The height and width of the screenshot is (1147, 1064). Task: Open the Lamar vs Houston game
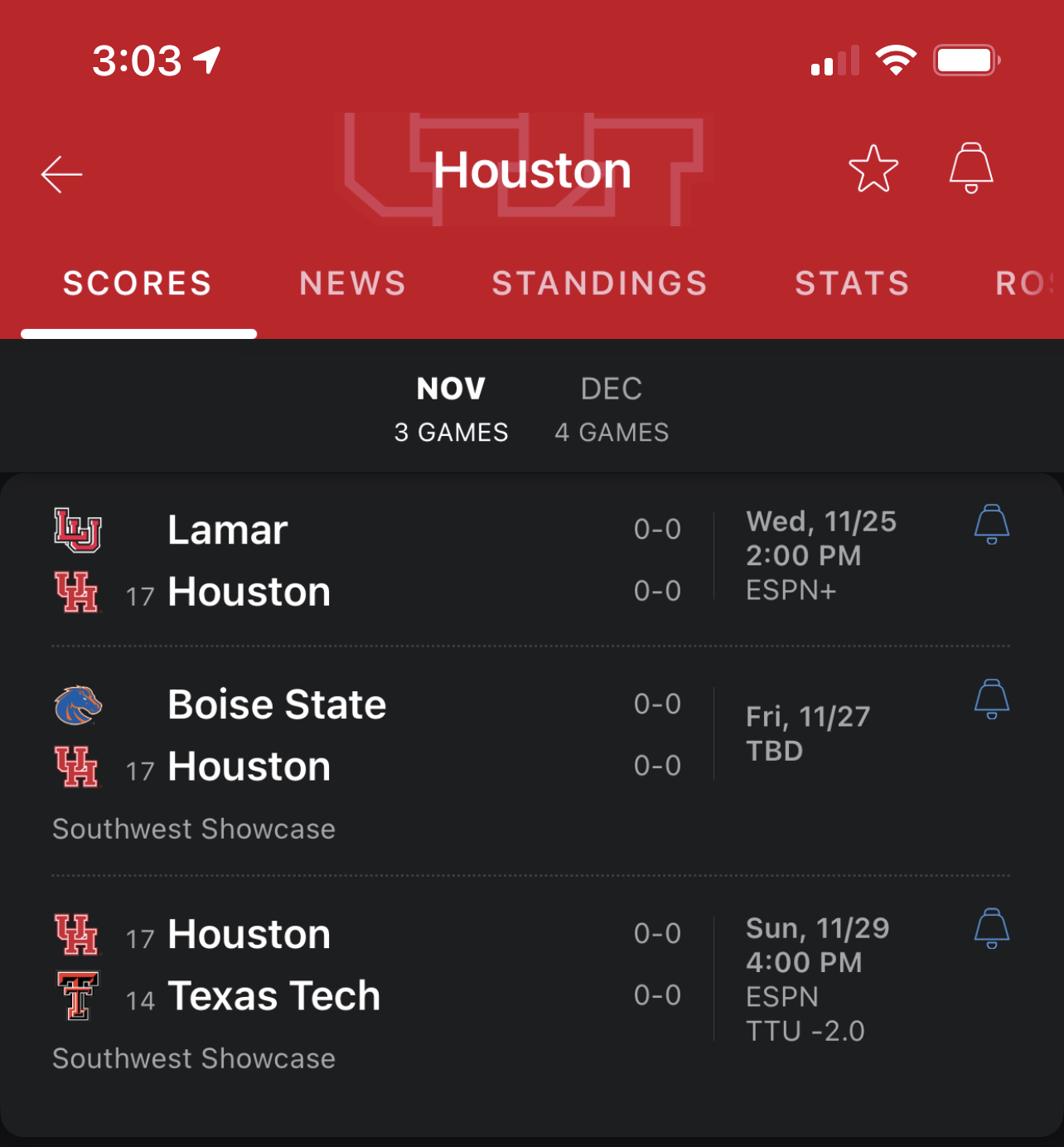(x=373, y=560)
